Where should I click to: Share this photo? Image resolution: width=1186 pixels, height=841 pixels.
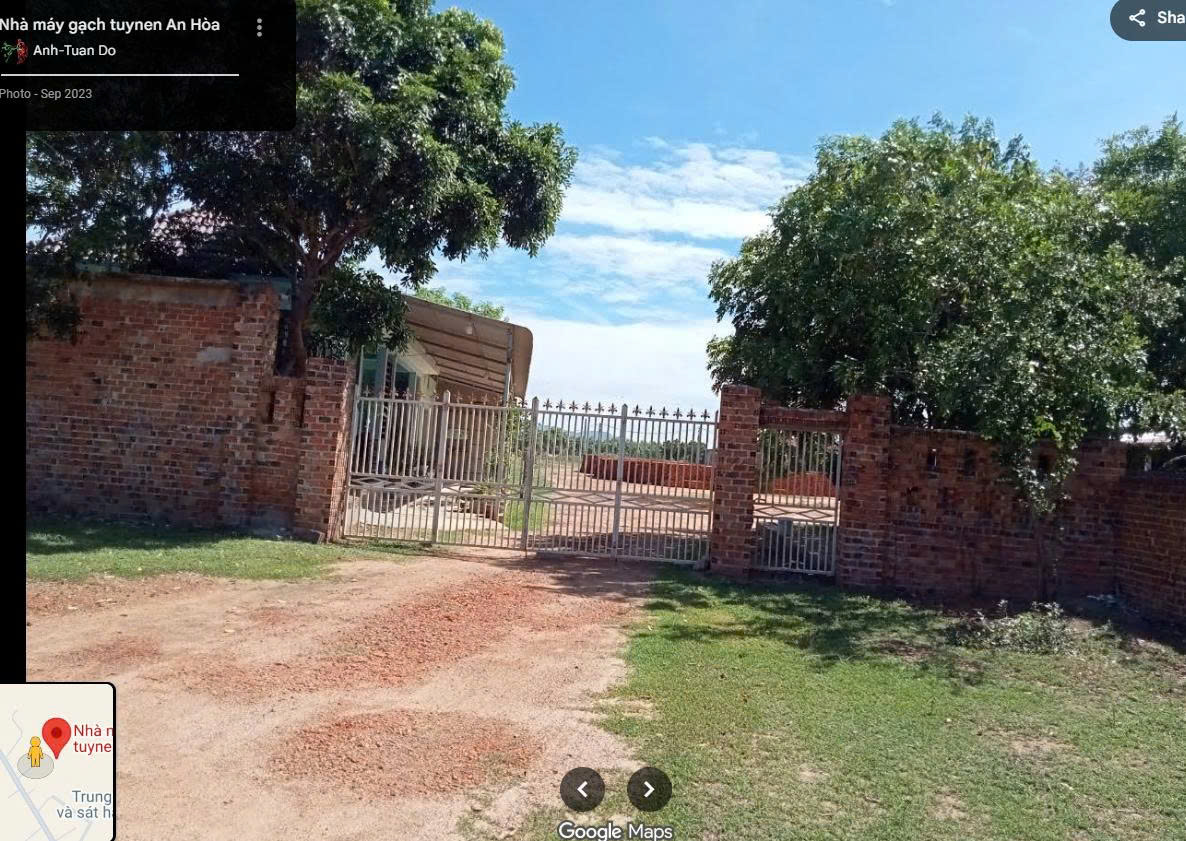pos(1152,18)
